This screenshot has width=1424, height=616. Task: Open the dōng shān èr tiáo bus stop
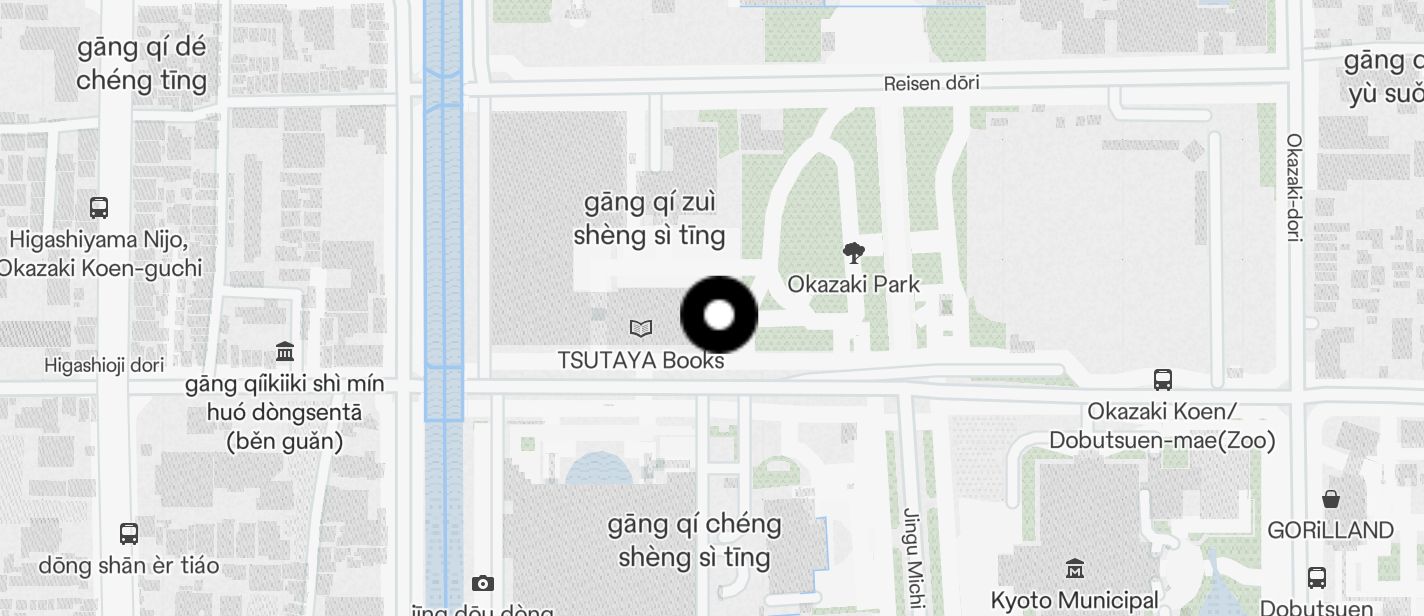pos(129,533)
